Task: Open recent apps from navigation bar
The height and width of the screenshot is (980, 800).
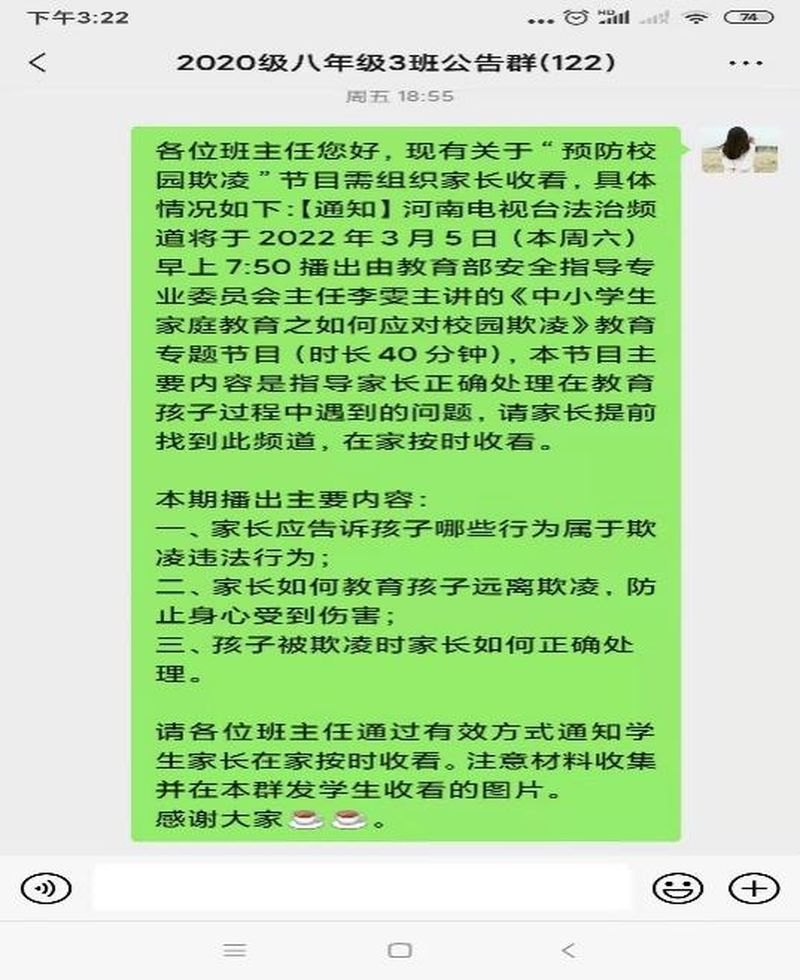Action: coord(234,950)
